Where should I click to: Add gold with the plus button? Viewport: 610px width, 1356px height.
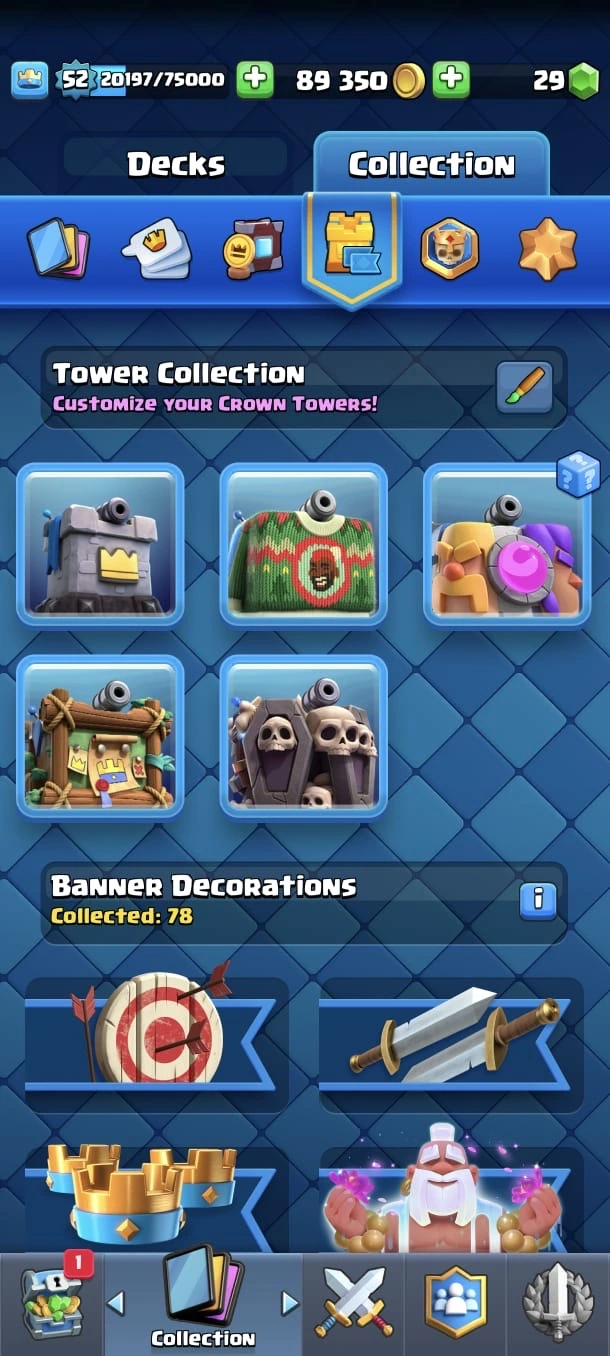click(452, 80)
